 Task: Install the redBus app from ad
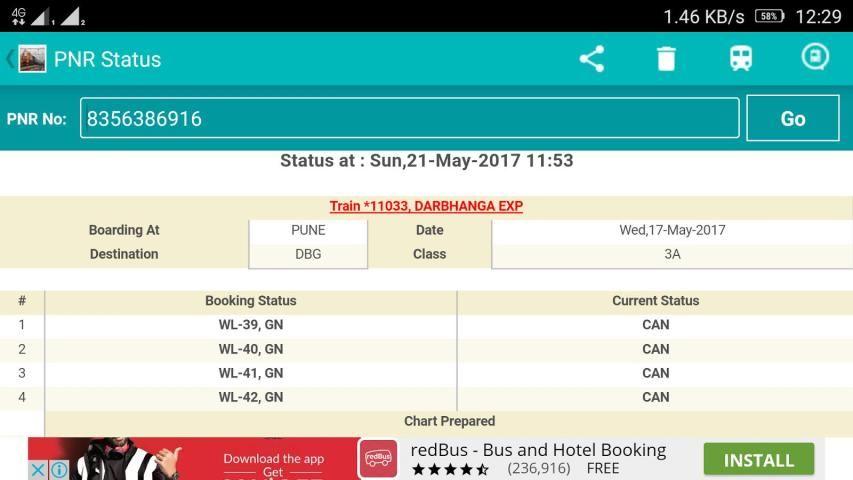pos(758,460)
